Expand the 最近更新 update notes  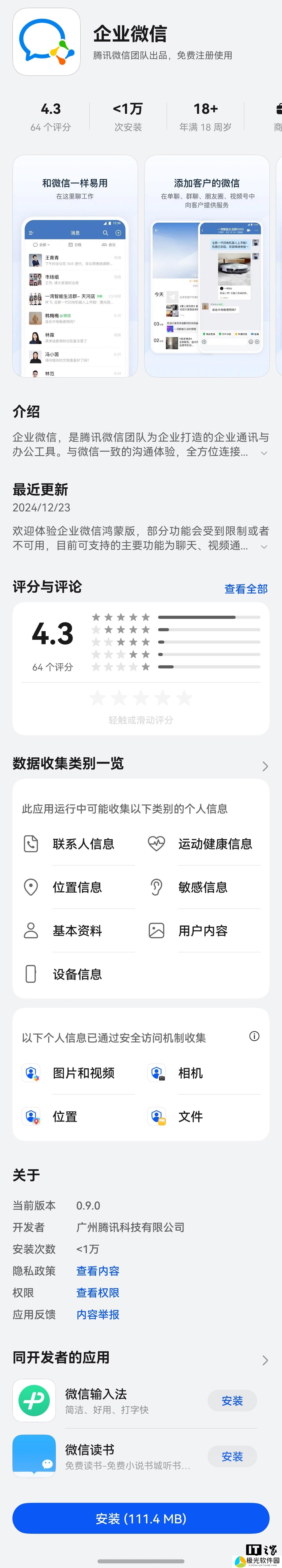click(264, 547)
